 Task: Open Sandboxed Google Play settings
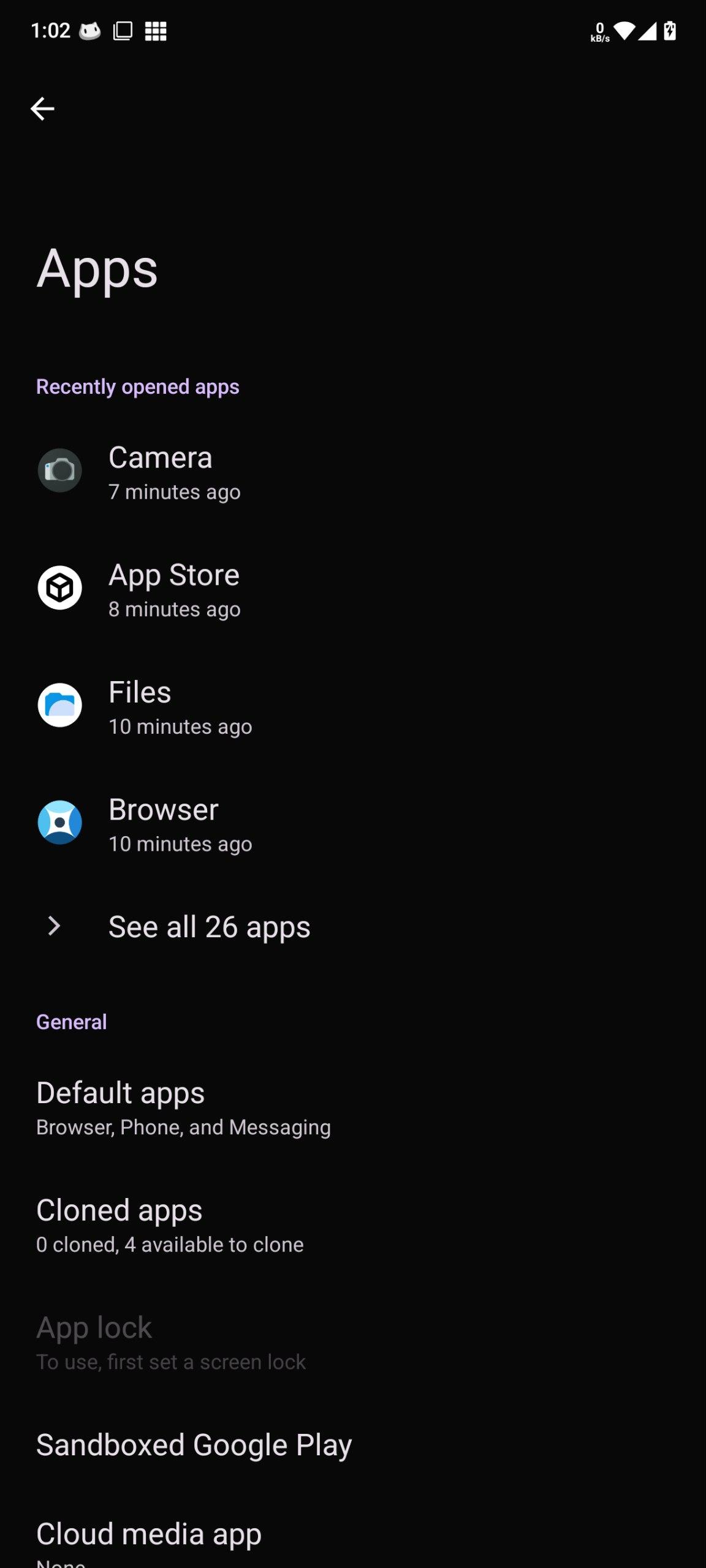click(194, 1445)
